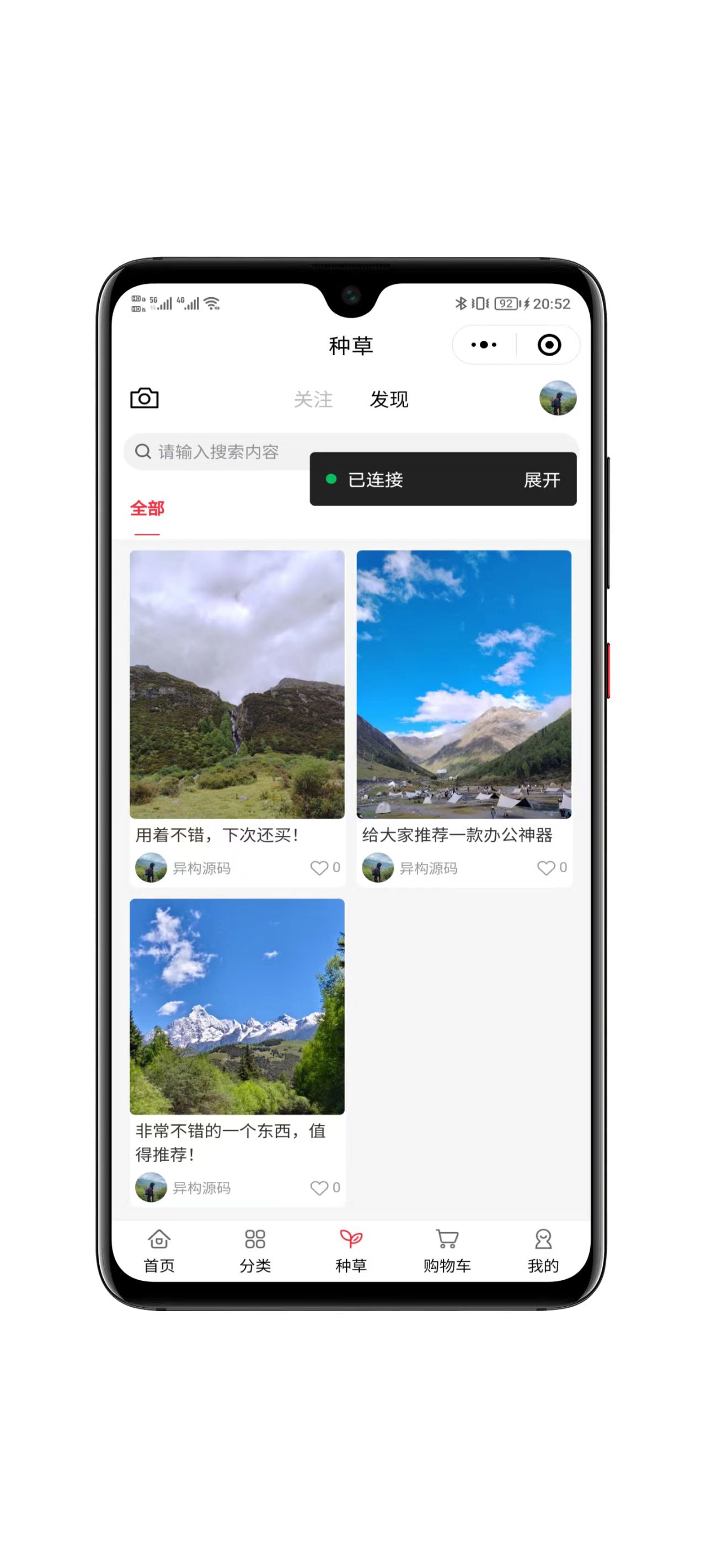Open the 购物车 tab
Screen dimensions: 706x1568
(447, 1252)
